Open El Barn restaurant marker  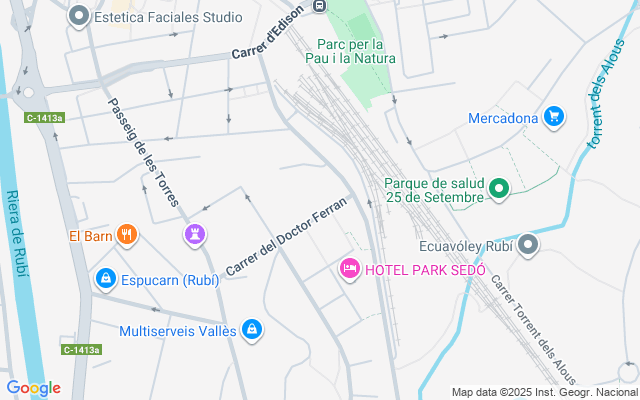click(x=126, y=236)
